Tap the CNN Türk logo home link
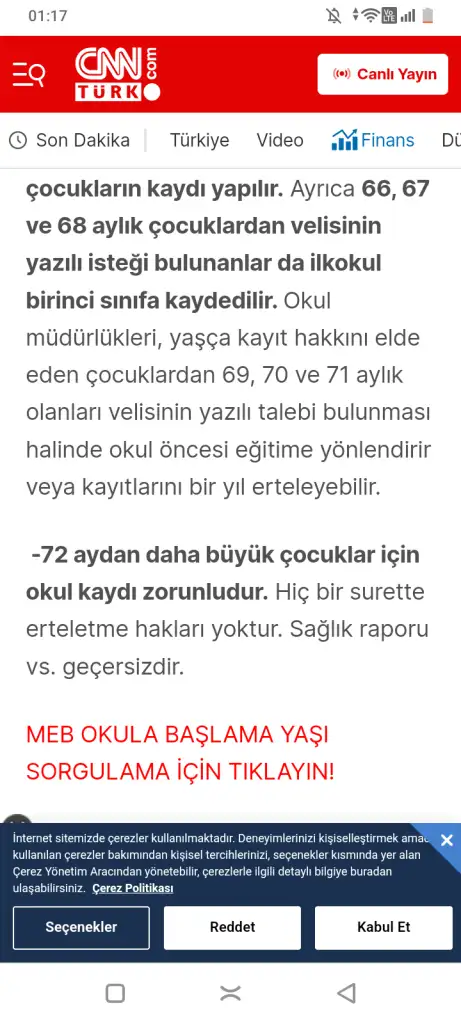 117,74
